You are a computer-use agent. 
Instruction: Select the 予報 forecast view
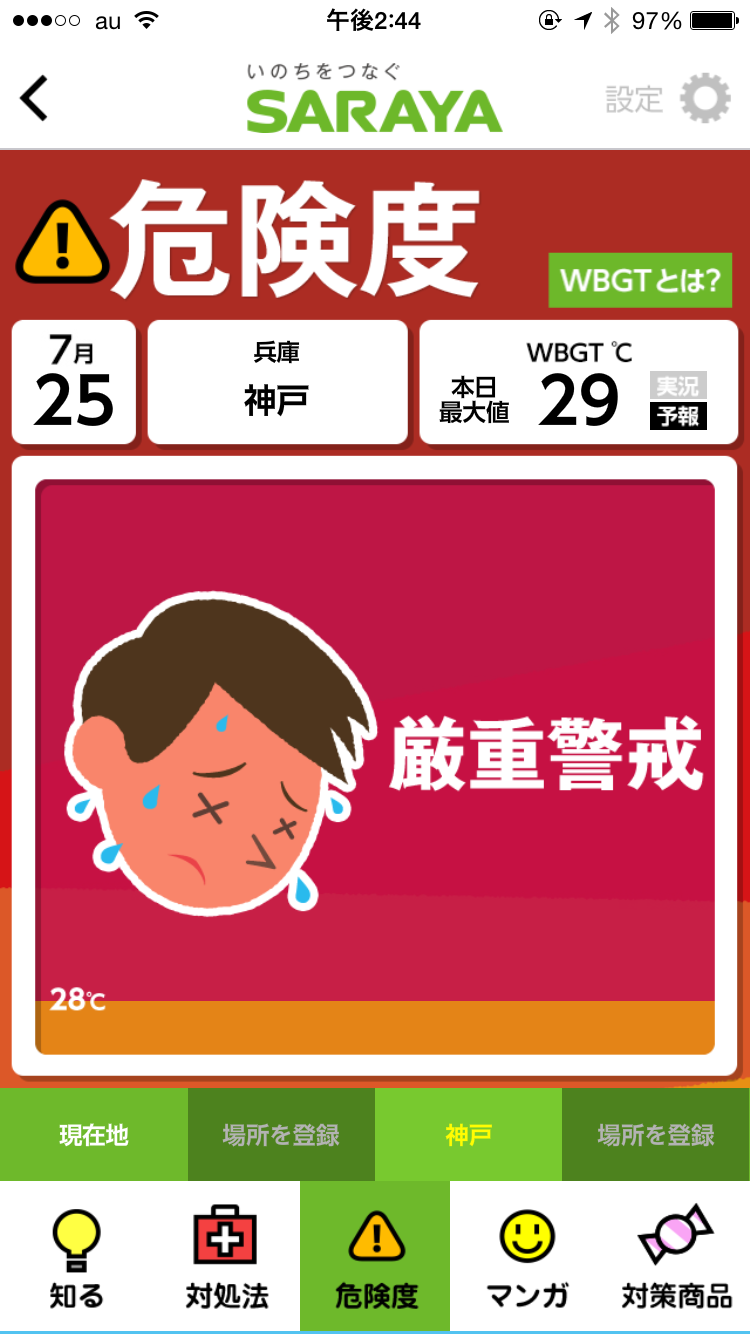678,416
